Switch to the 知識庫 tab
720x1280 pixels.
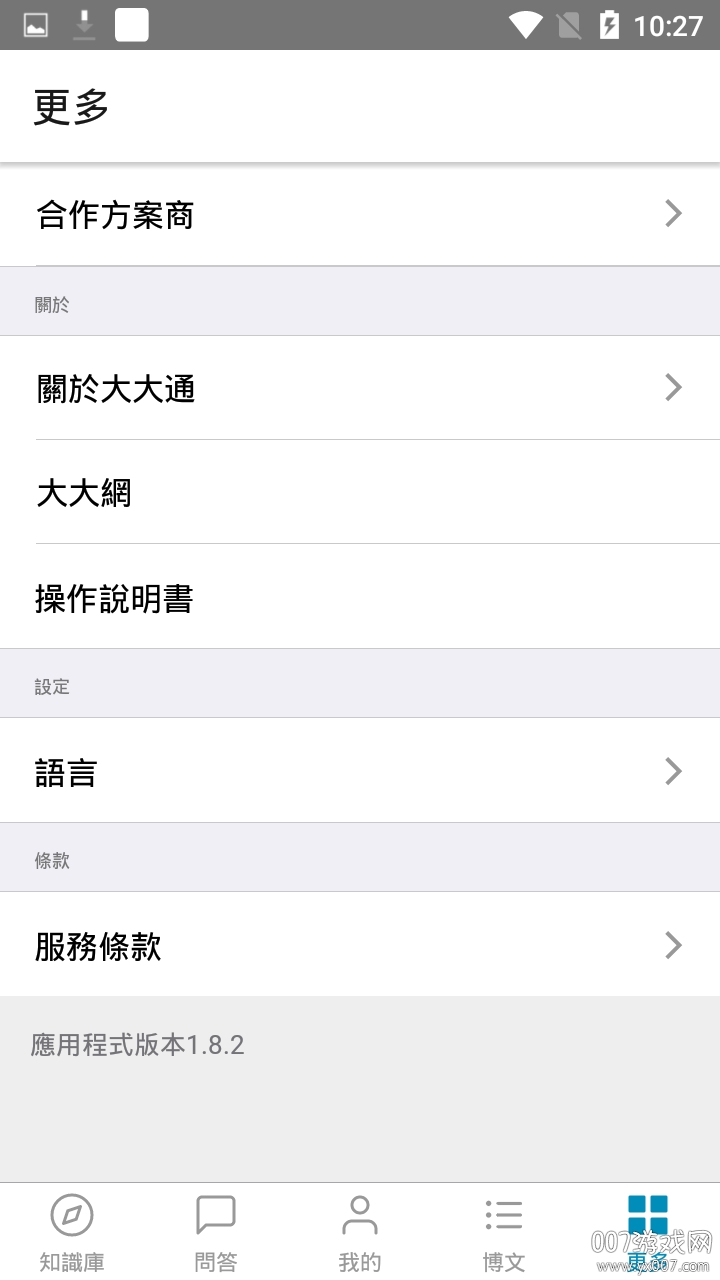click(x=72, y=1232)
